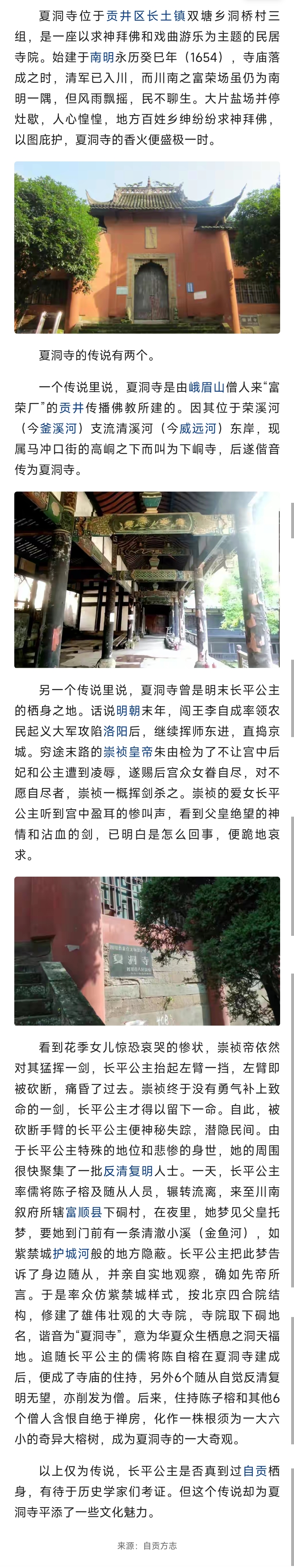Viewport: 294px width, 1568px height.
Task: Open the 南明 link
Action: pos(102,58)
